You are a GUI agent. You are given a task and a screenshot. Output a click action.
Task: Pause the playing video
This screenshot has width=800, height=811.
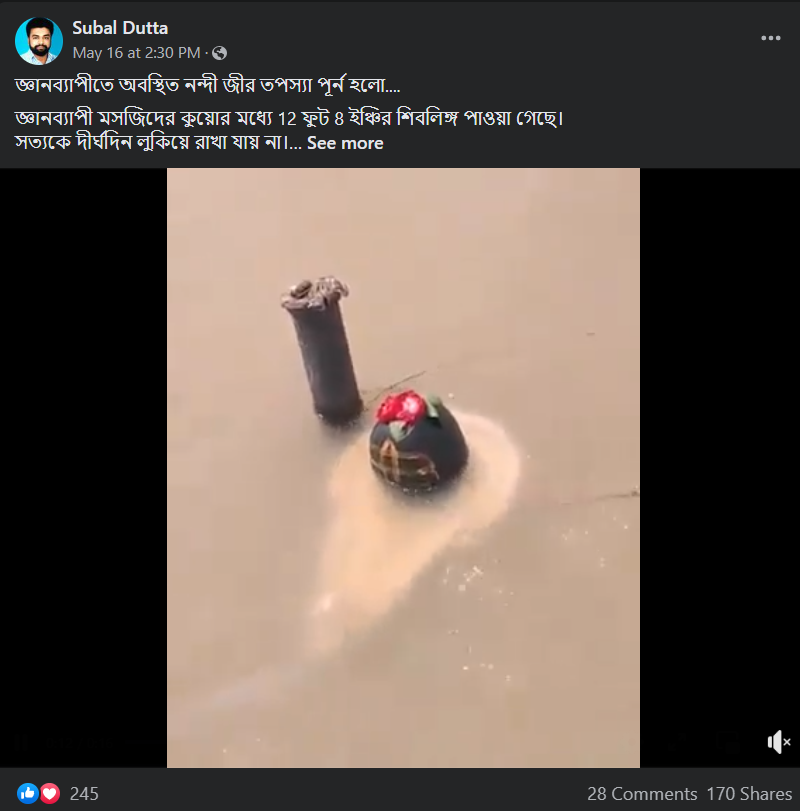coord(20,742)
